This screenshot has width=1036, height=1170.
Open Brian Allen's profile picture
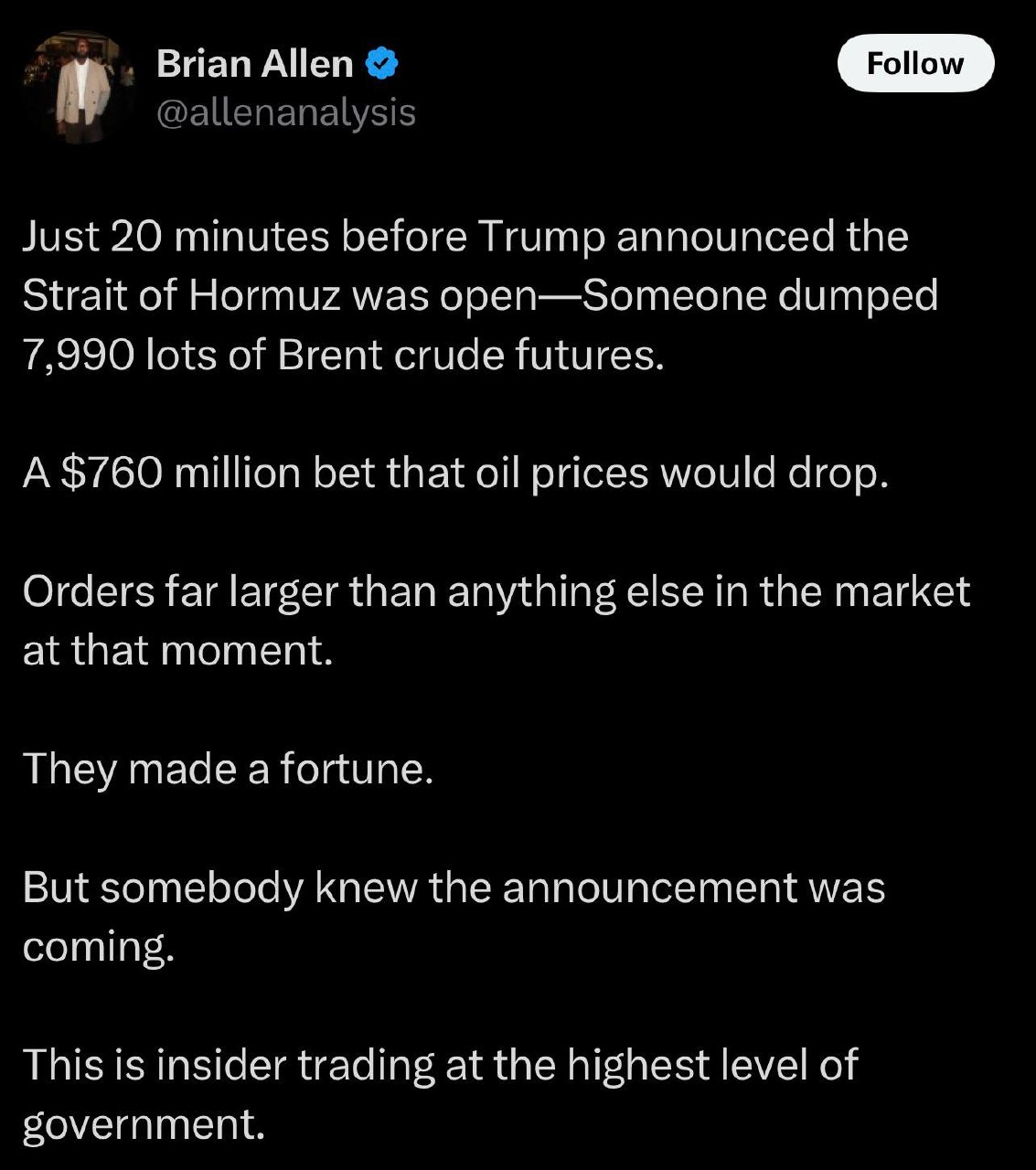coord(80,88)
